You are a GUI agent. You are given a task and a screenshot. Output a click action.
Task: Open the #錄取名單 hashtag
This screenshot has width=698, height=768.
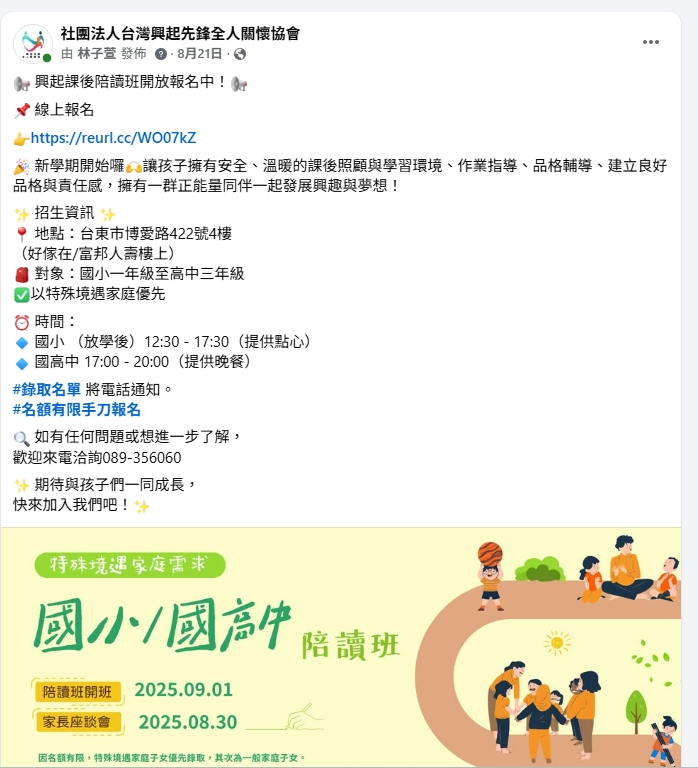coord(47,389)
